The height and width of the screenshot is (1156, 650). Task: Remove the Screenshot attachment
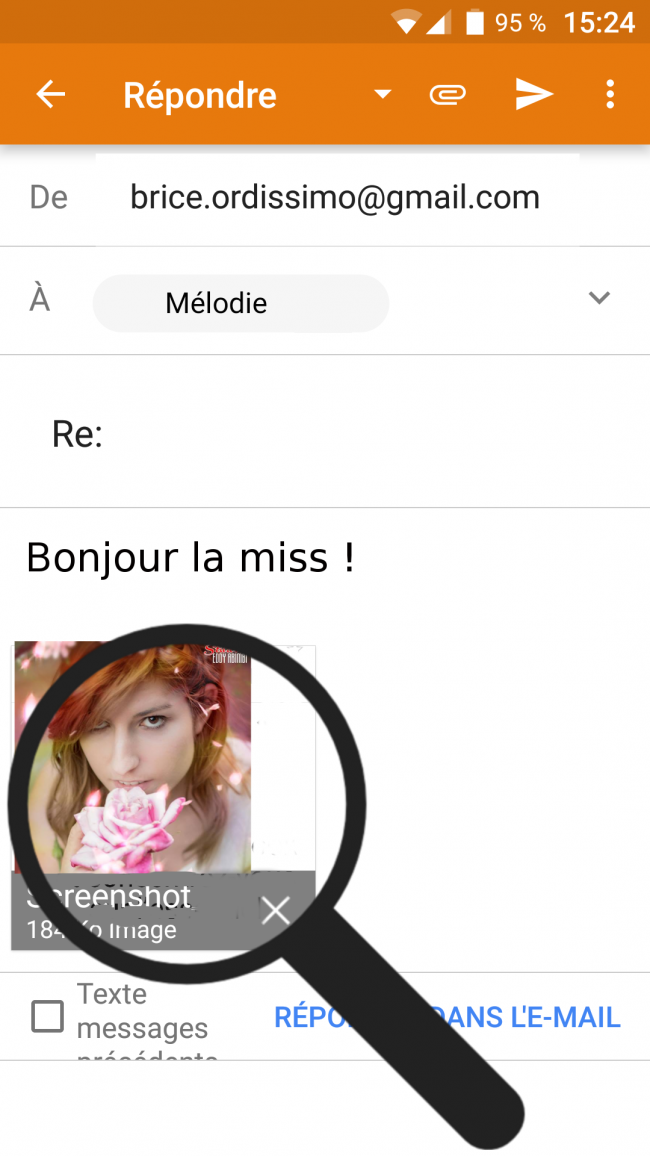[x=276, y=910]
